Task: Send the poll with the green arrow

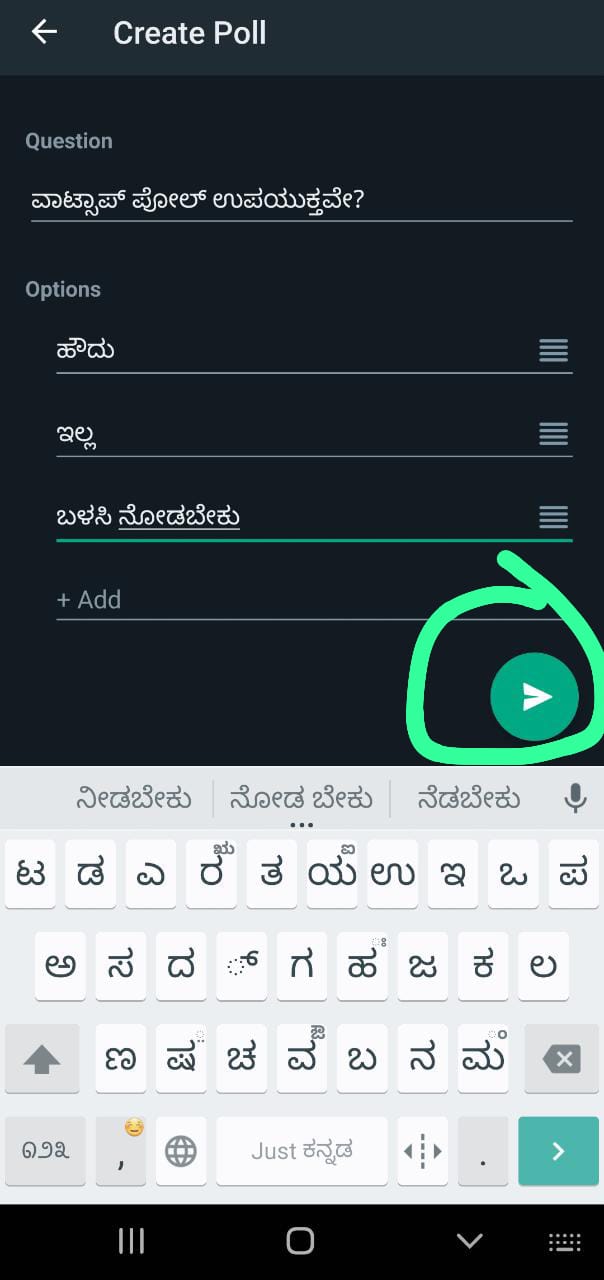Action: click(x=535, y=697)
